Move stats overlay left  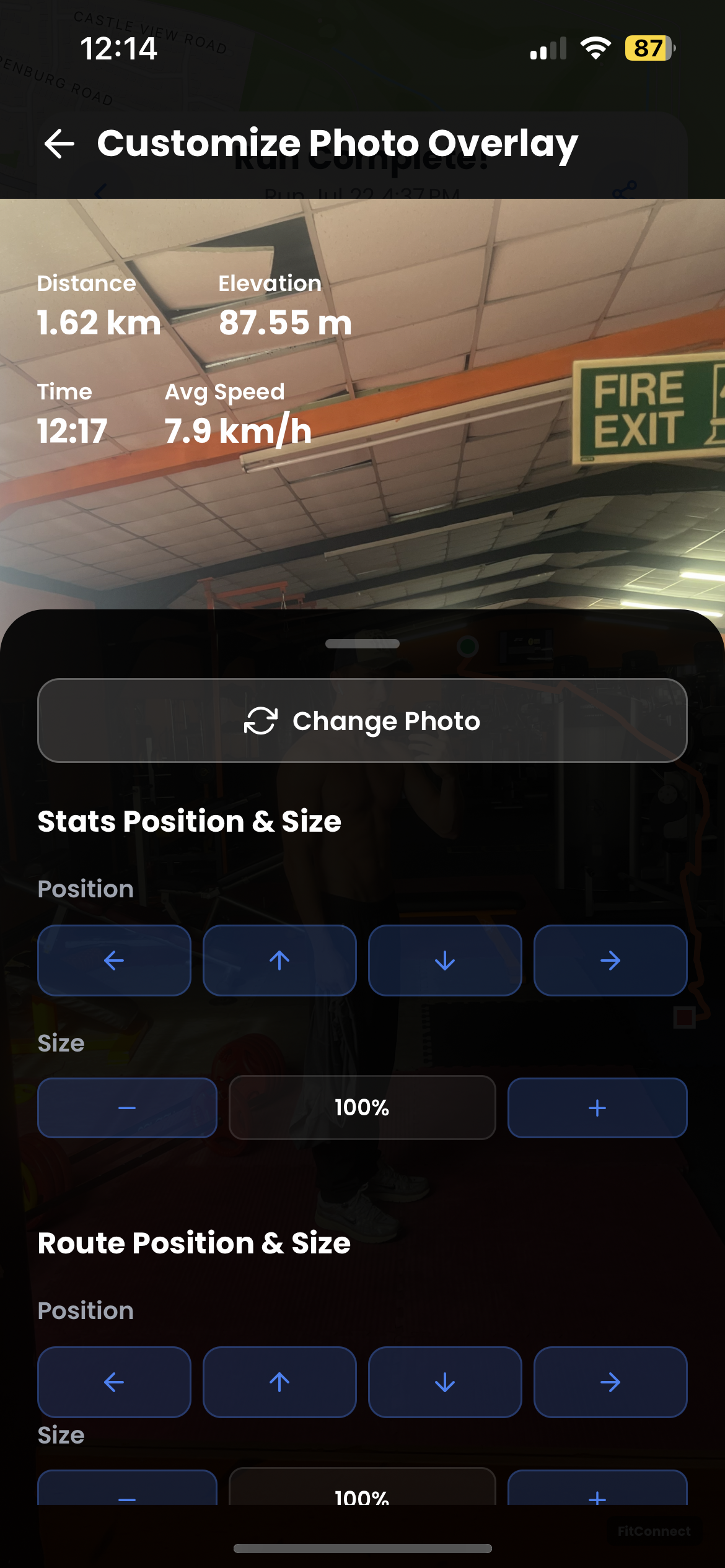pyautogui.click(x=114, y=960)
